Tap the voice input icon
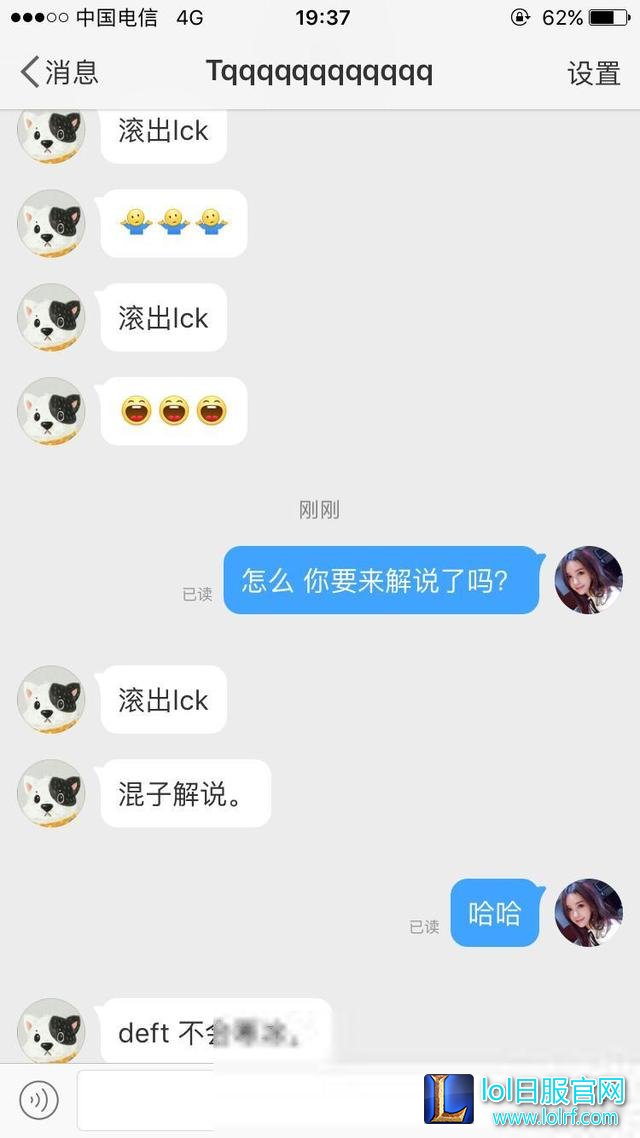 coord(39,1101)
